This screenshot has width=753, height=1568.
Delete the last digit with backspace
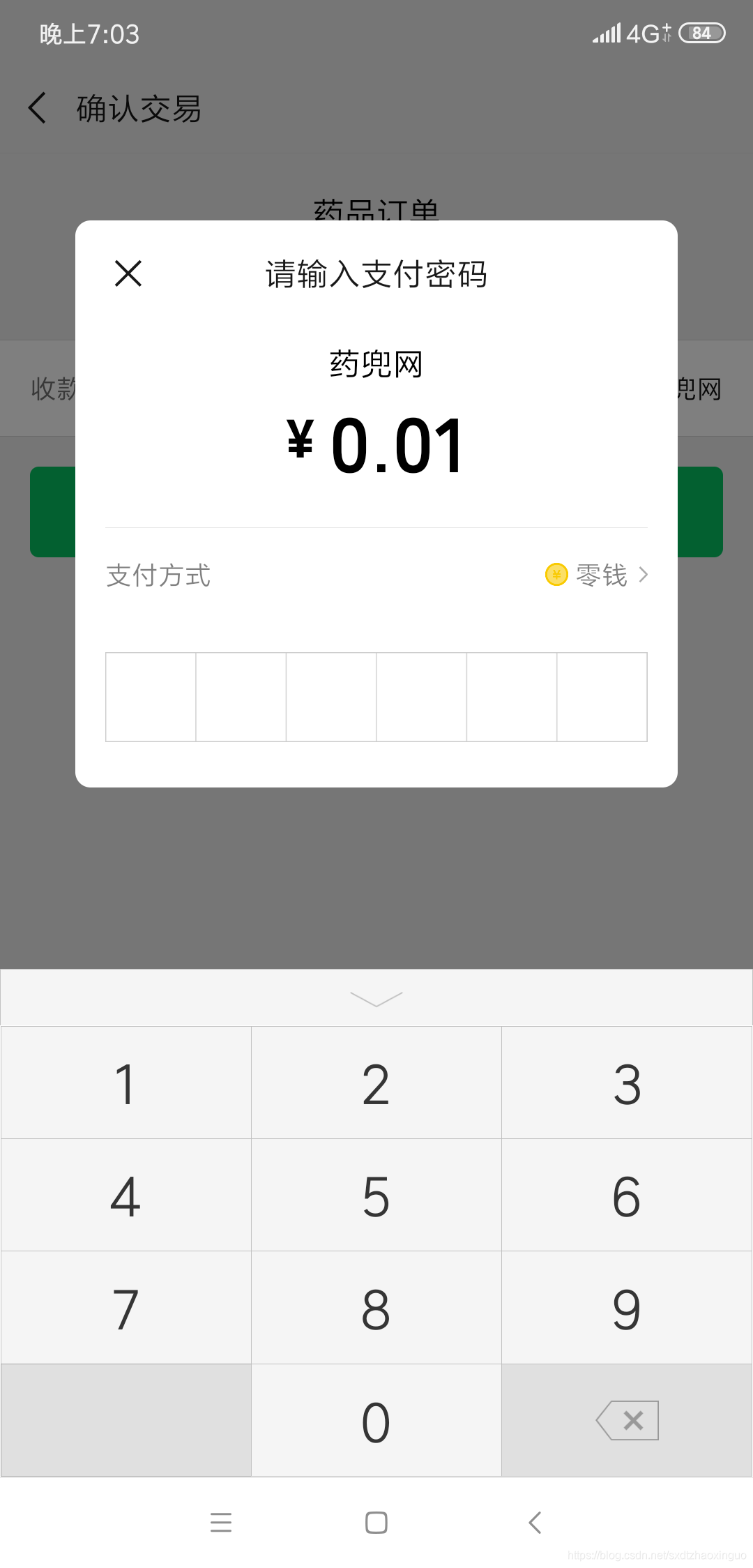click(627, 1420)
